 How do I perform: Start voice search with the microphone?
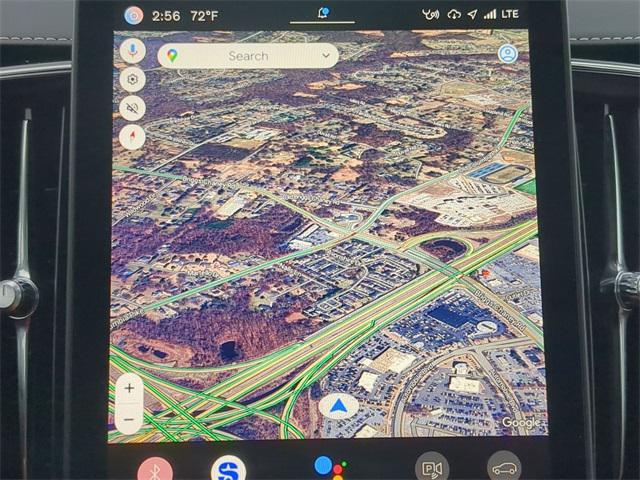pos(132,51)
